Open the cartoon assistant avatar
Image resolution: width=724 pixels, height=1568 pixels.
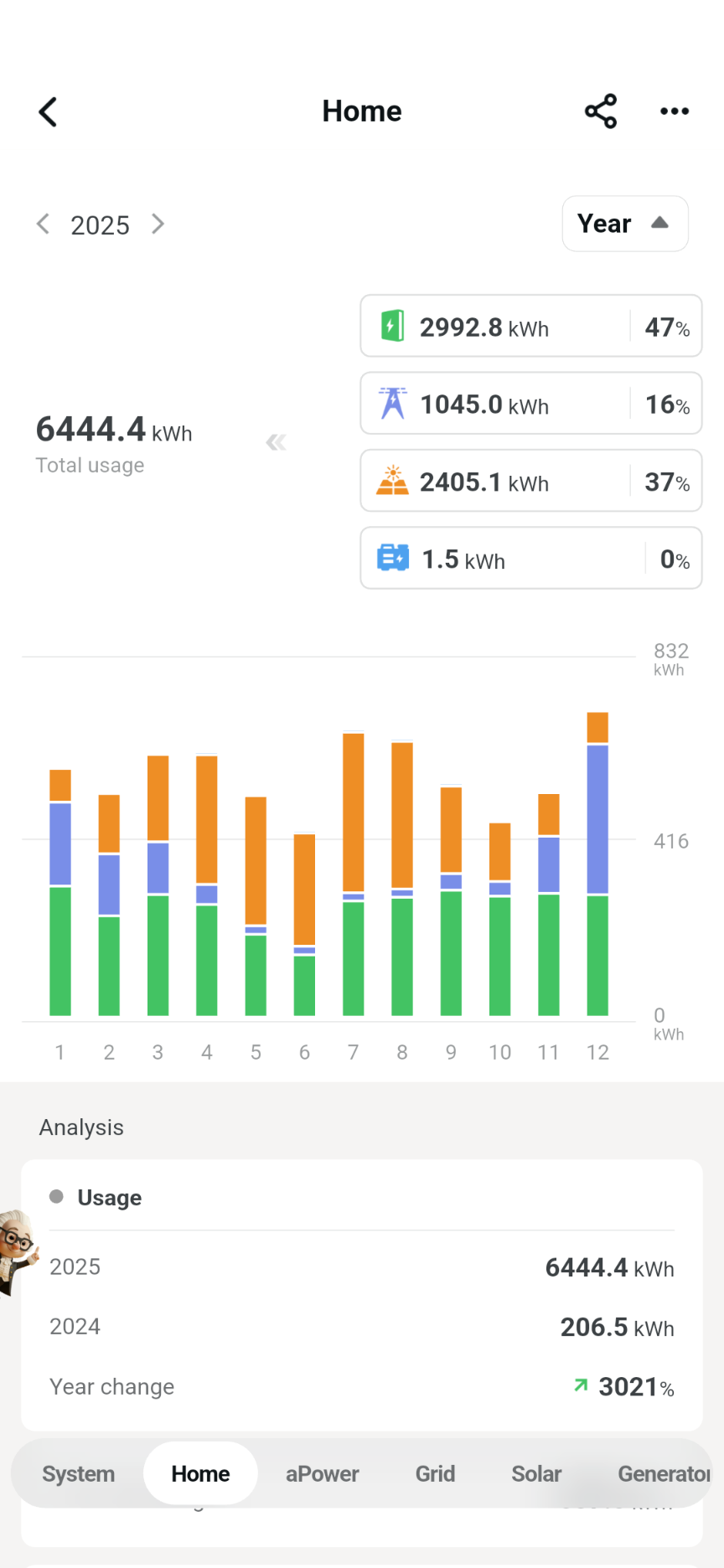pos(17,1250)
